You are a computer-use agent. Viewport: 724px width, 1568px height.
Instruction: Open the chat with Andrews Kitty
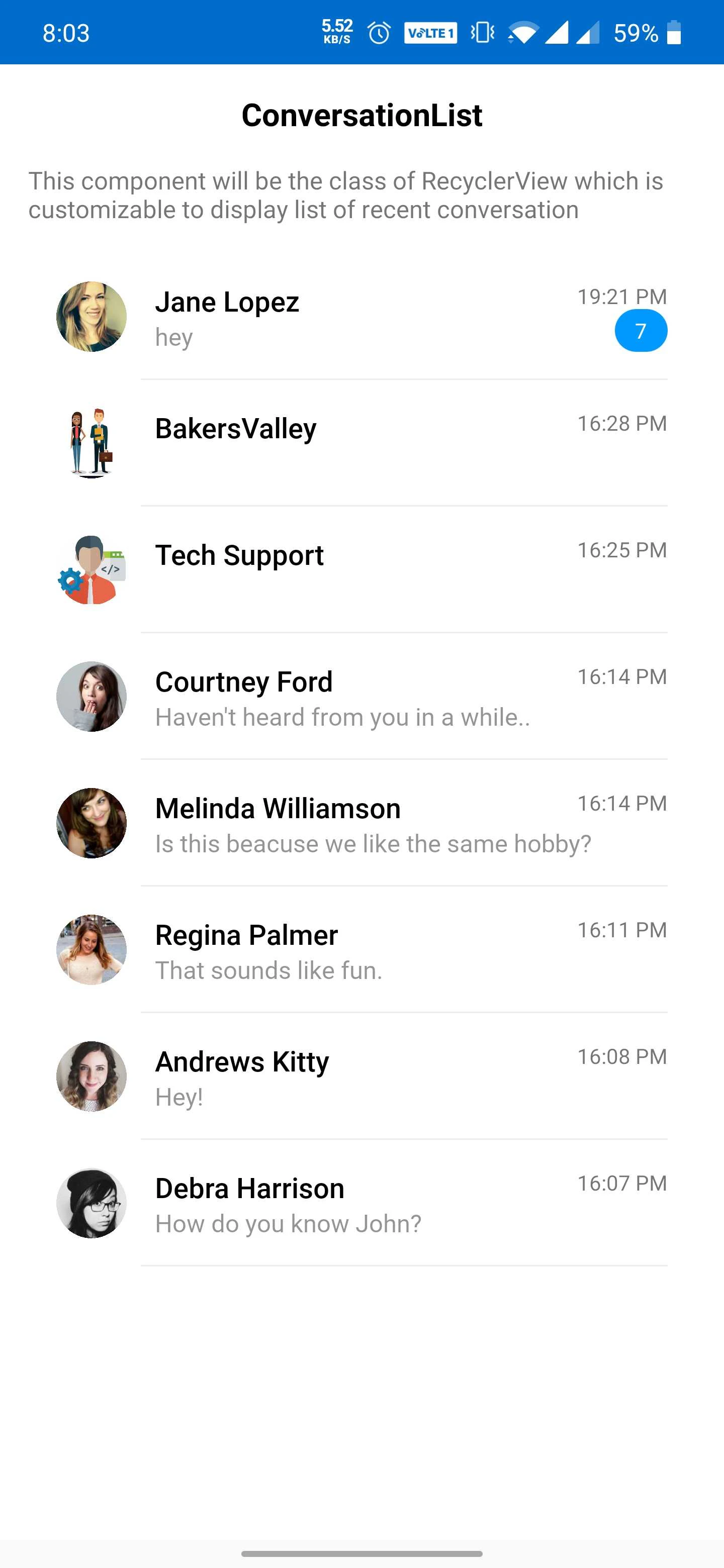point(361,1077)
